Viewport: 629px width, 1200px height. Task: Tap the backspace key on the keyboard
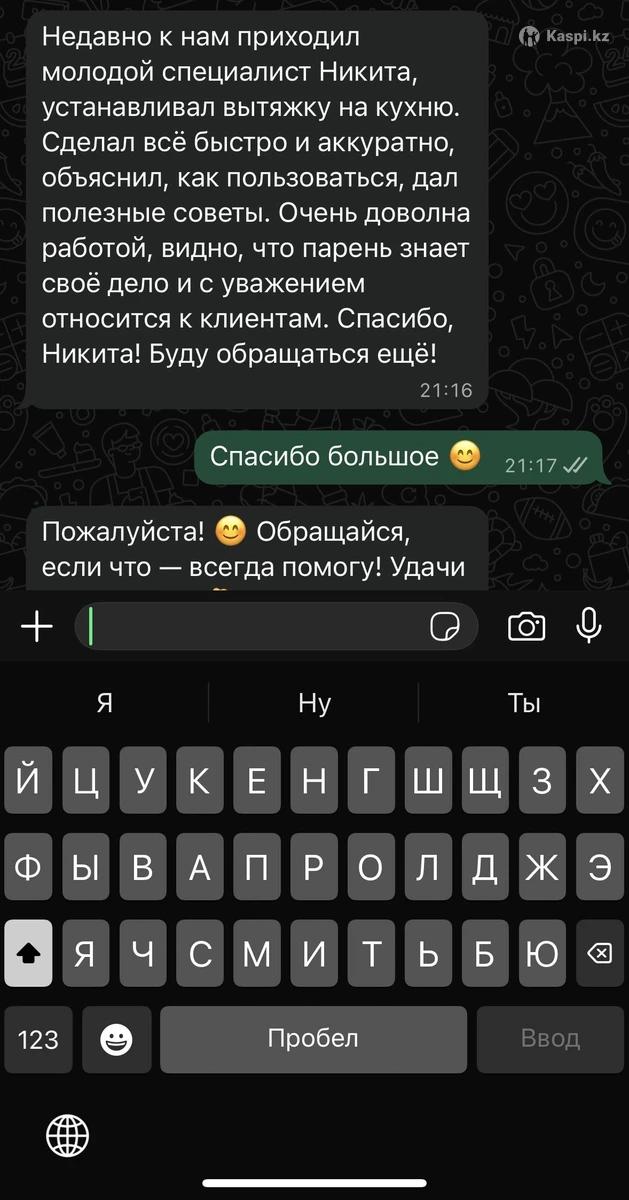point(599,955)
